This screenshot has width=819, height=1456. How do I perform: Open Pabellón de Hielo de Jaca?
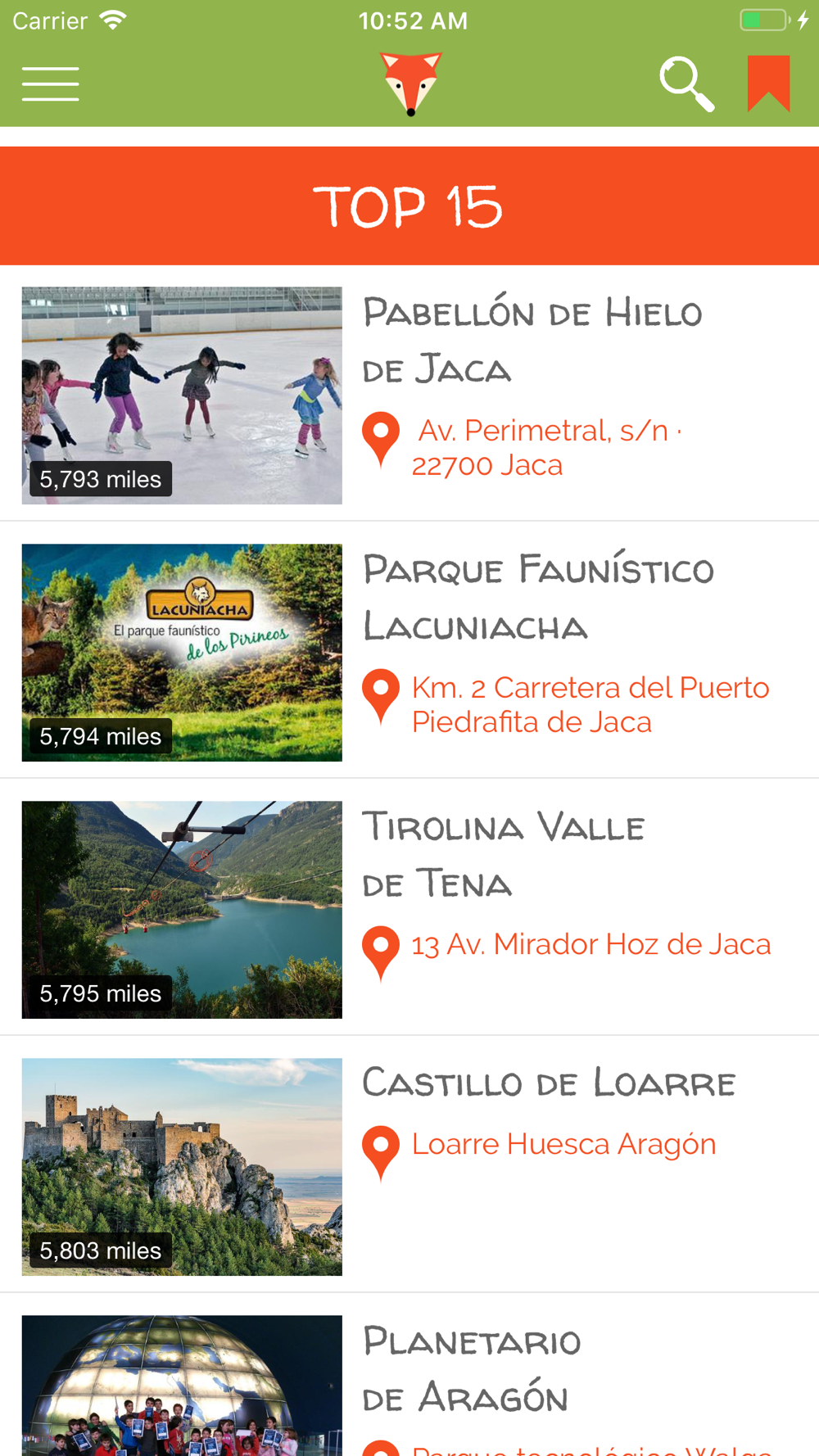532,341
